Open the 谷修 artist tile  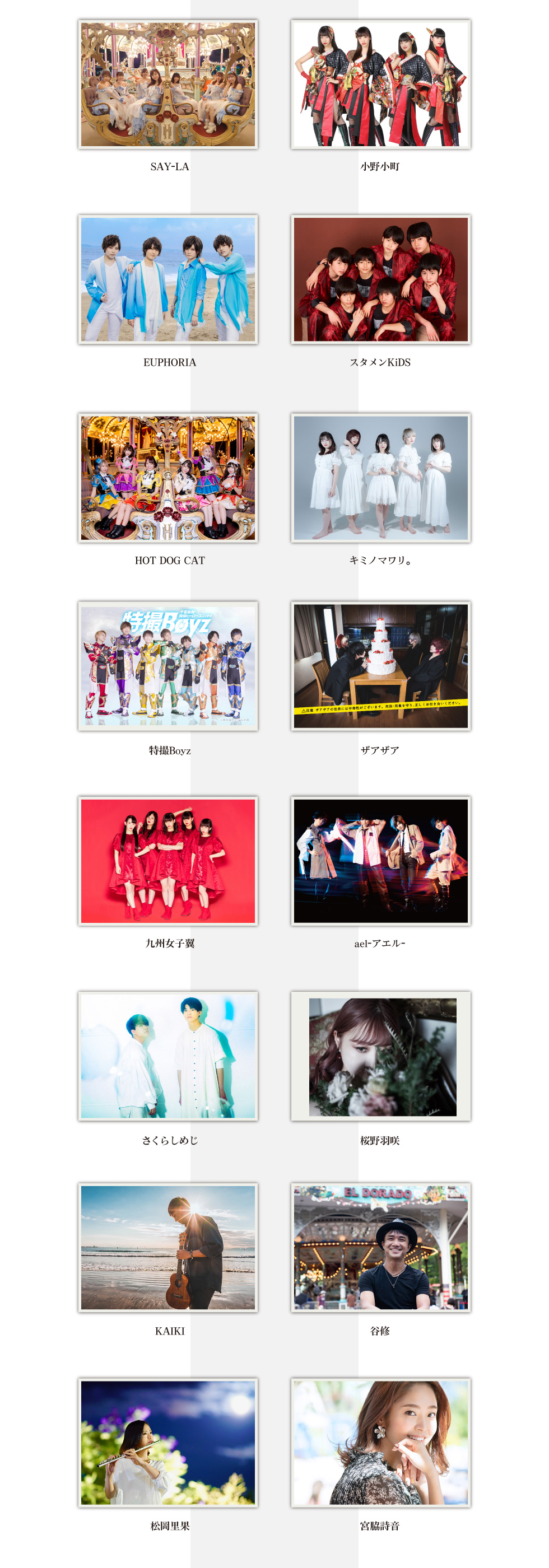pos(380,1247)
